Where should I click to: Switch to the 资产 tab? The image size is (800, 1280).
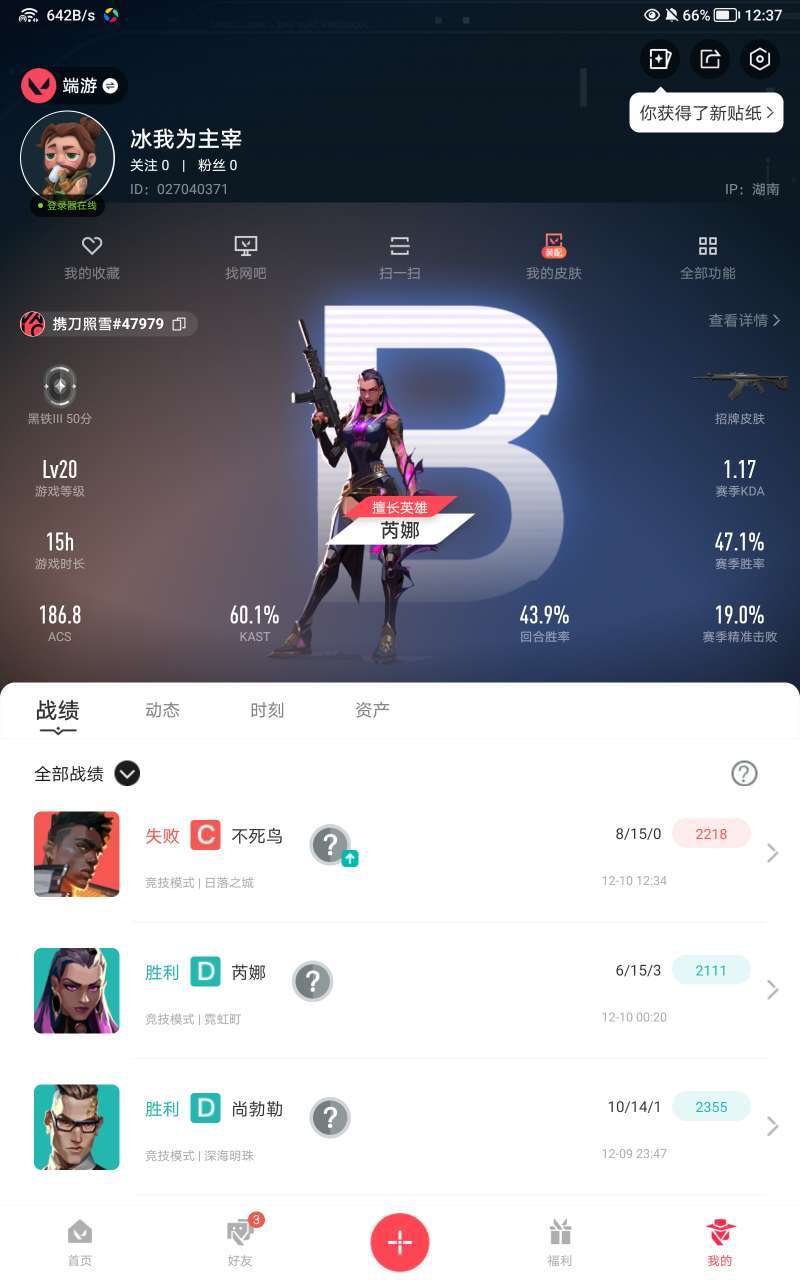pyautogui.click(x=372, y=710)
